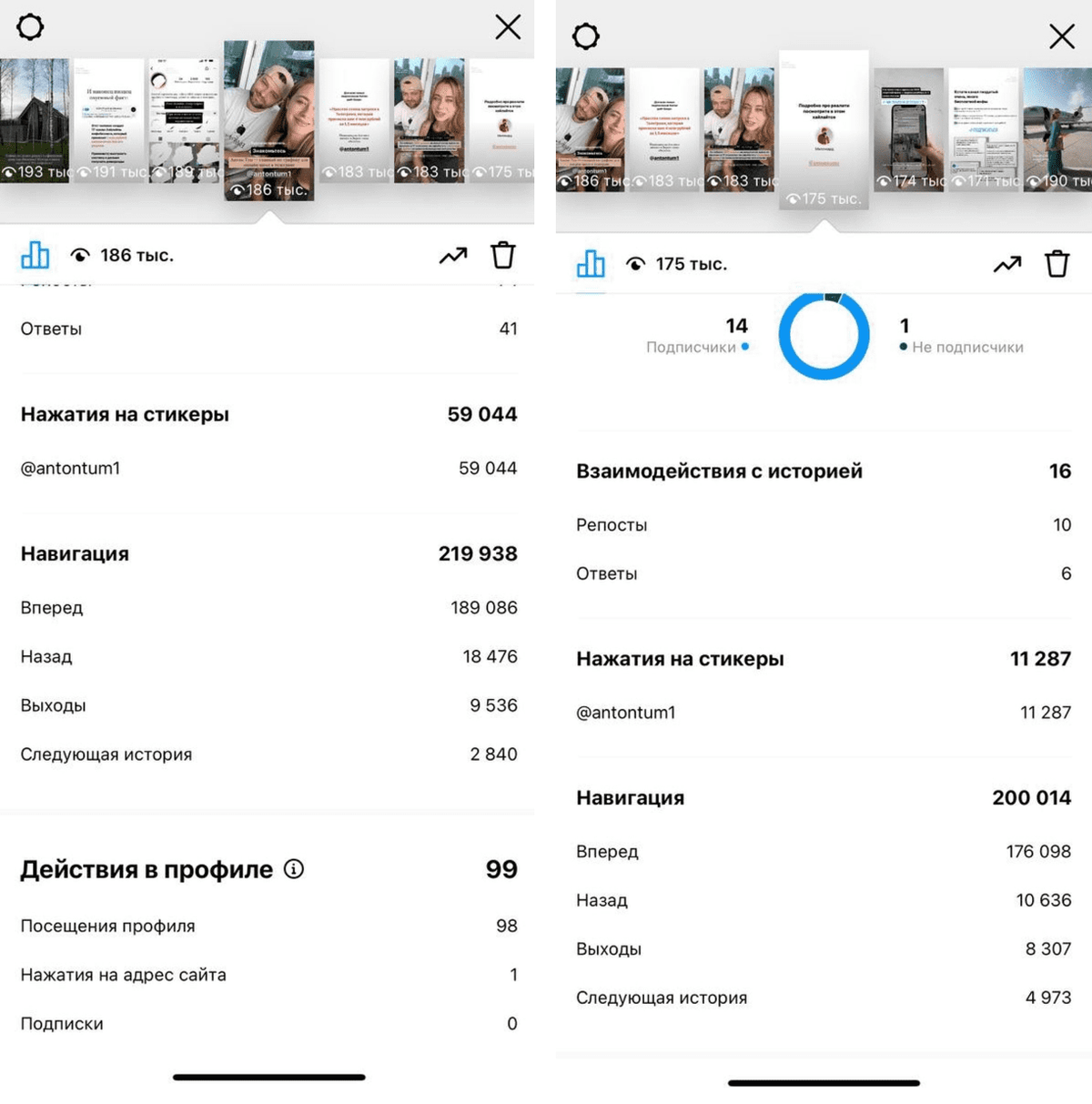Select the story thumbnail with 174 тыс. views
The image size is (1092, 1104).
[909, 129]
